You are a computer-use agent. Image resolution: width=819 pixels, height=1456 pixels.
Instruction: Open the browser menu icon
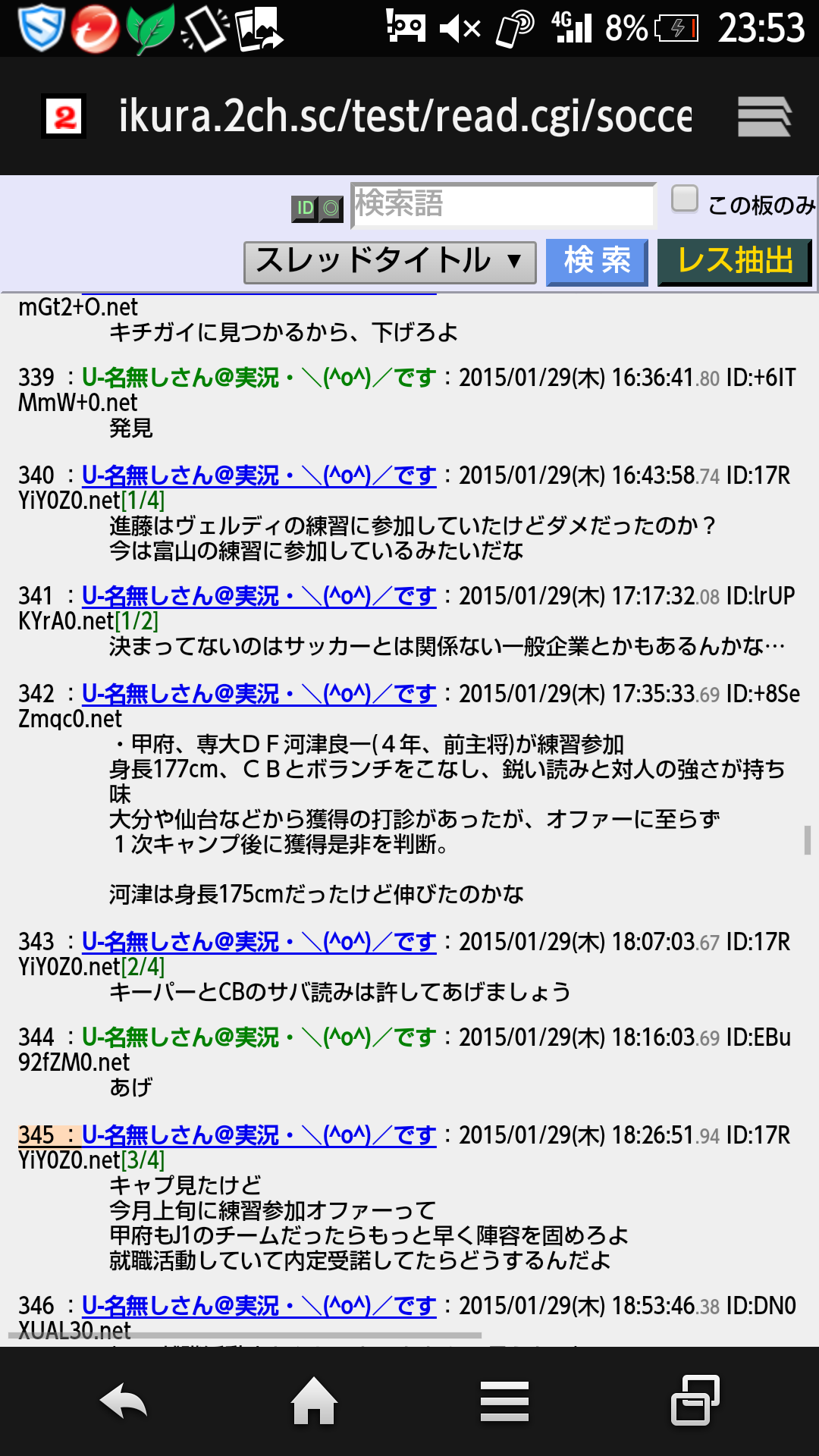tap(764, 117)
